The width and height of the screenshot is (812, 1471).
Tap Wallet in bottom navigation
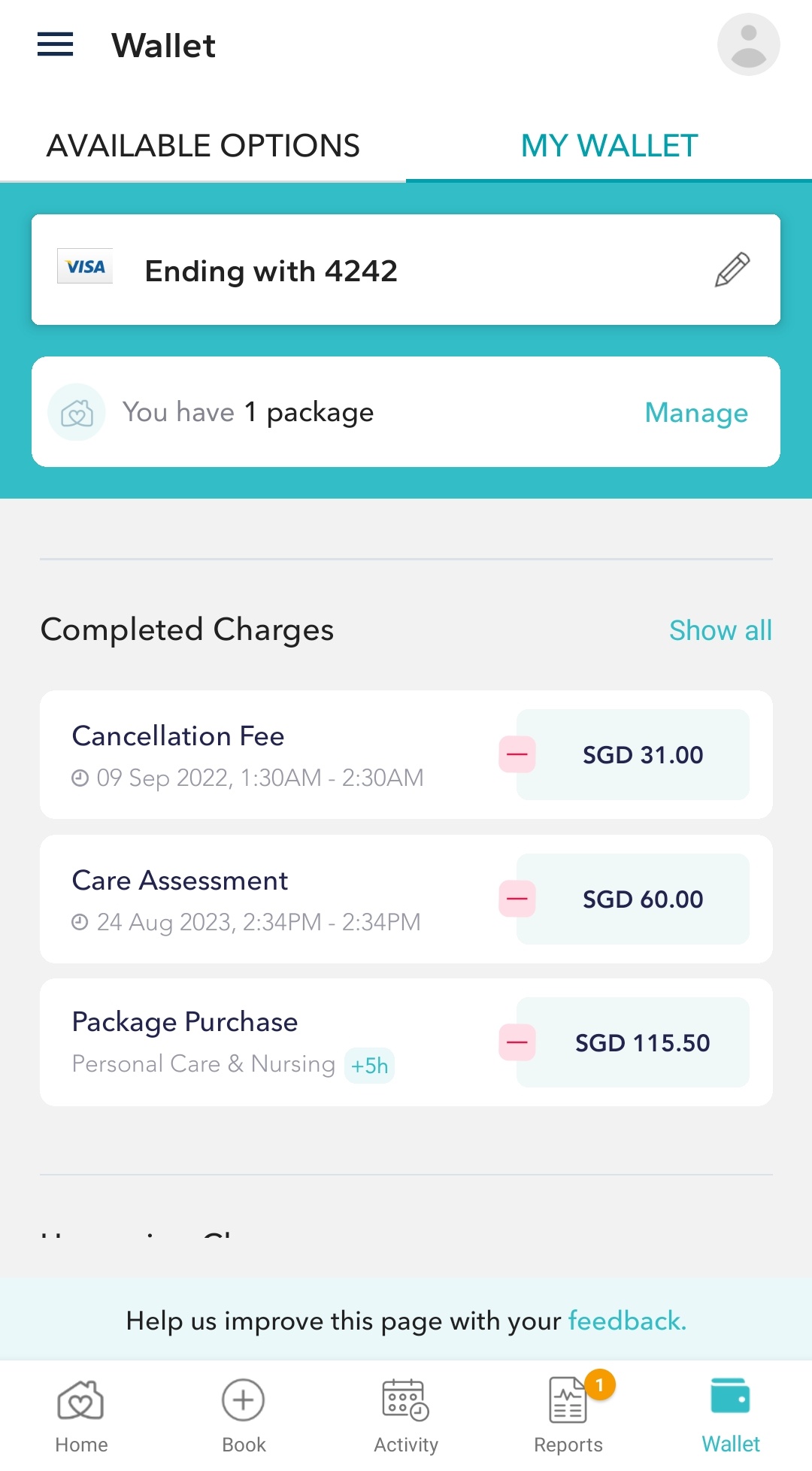[x=731, y=1415]
